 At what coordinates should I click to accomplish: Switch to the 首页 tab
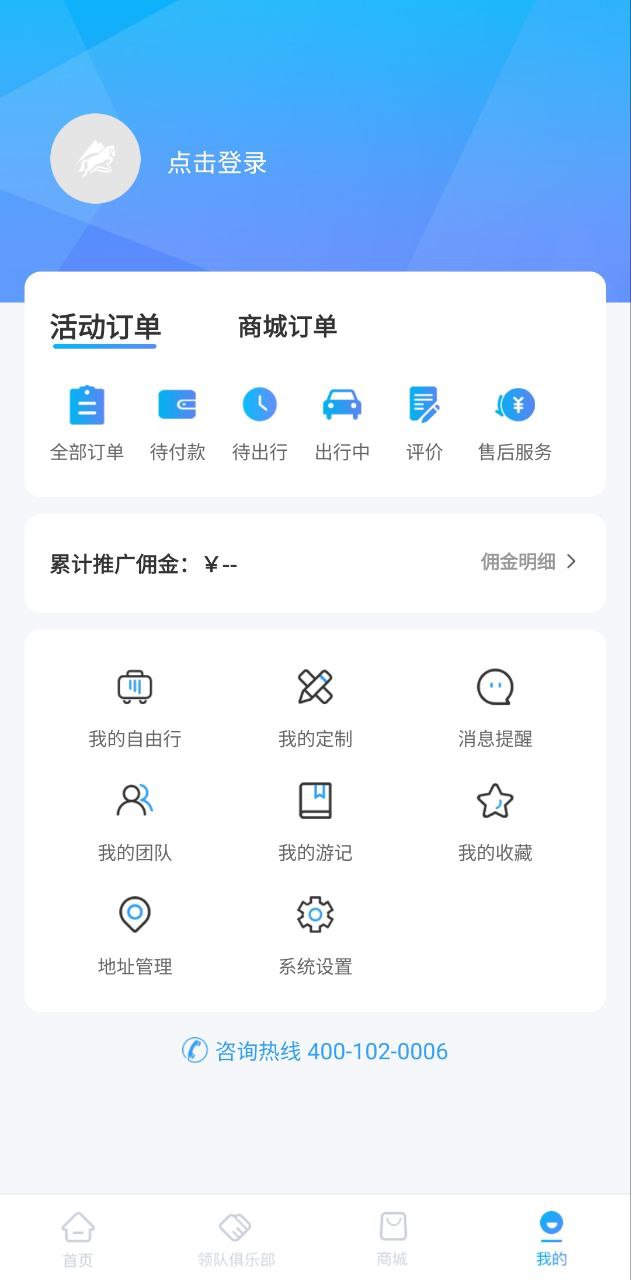point(78,1239)
